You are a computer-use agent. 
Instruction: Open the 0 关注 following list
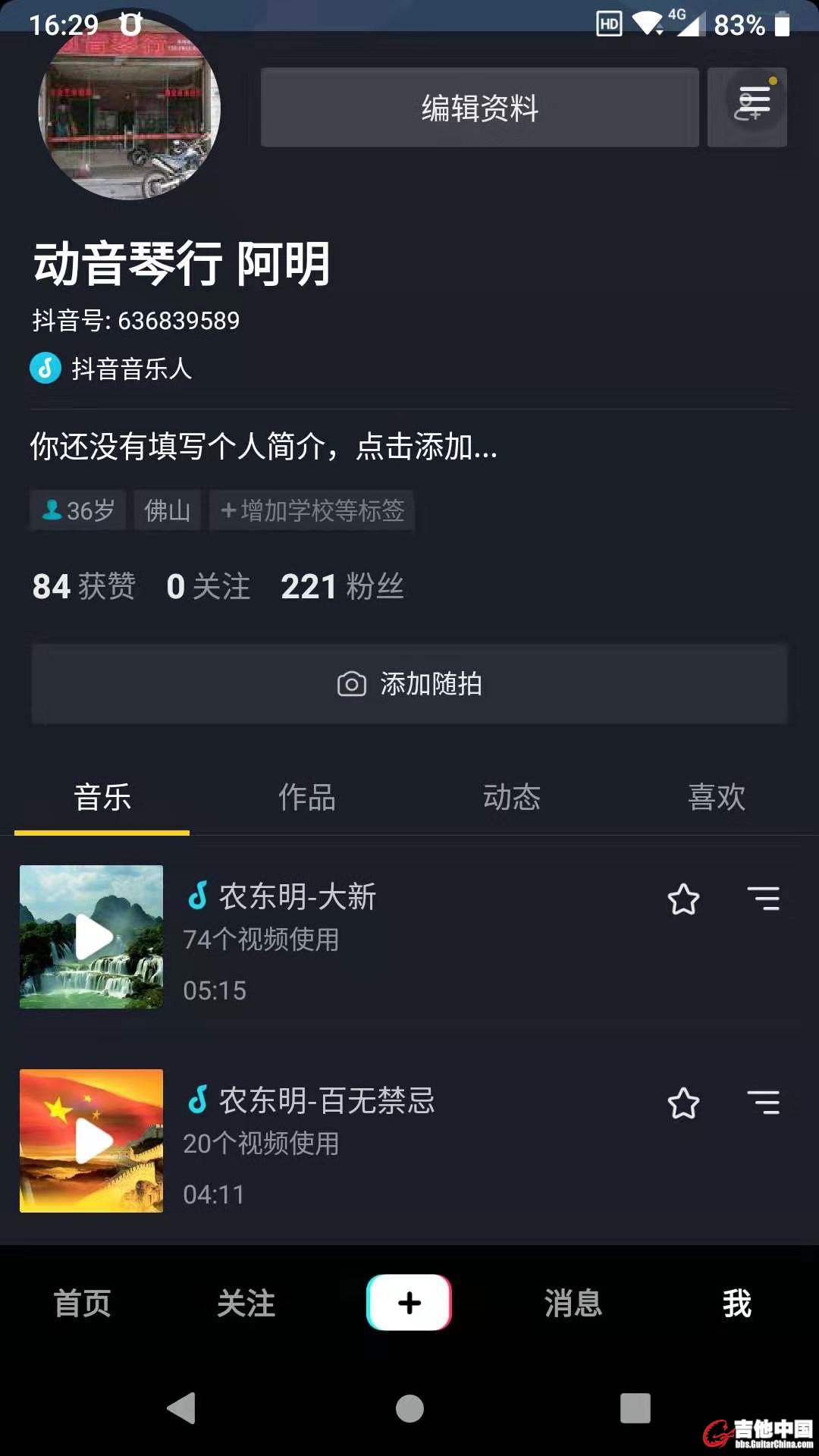pyautogui.click(x=209, y=586)
